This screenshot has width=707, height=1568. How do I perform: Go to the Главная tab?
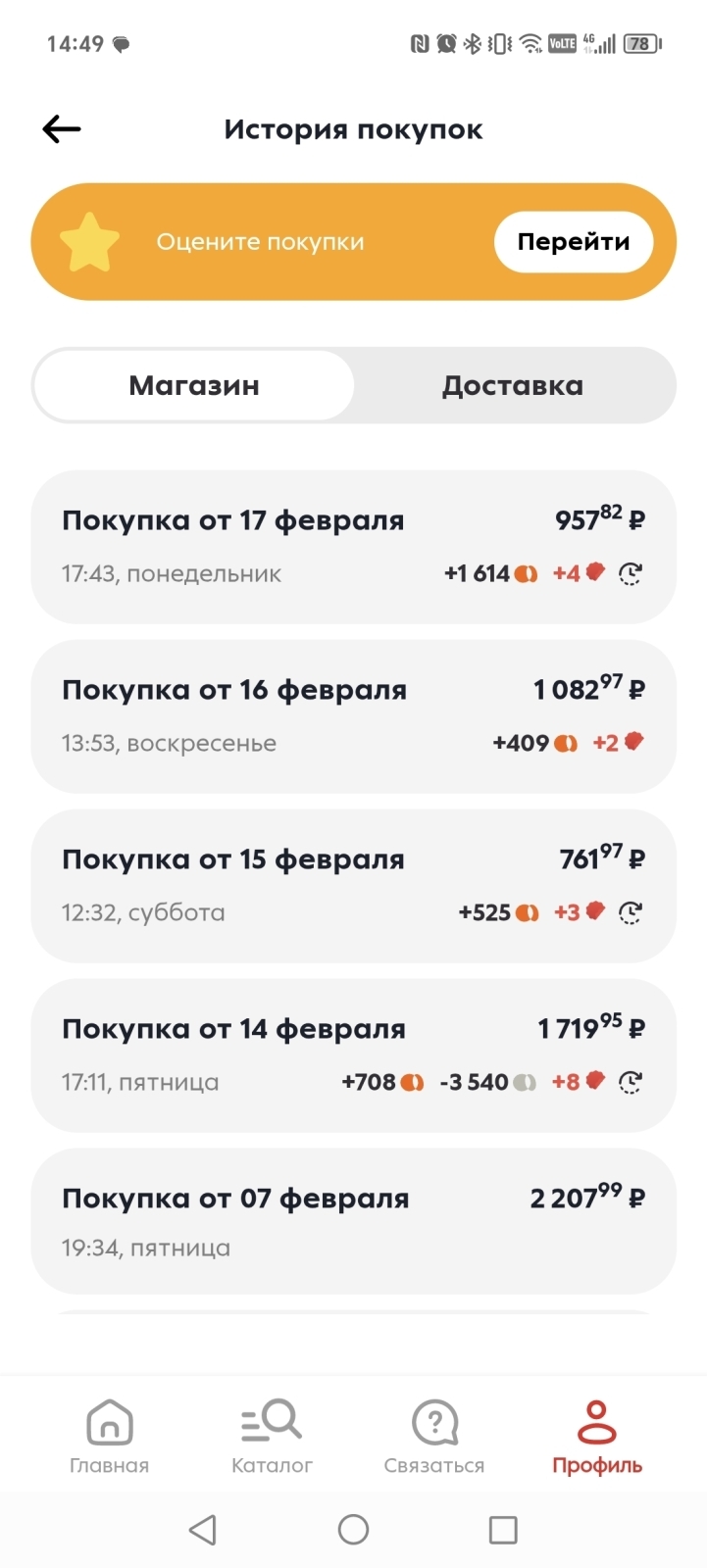(109, 1437)
